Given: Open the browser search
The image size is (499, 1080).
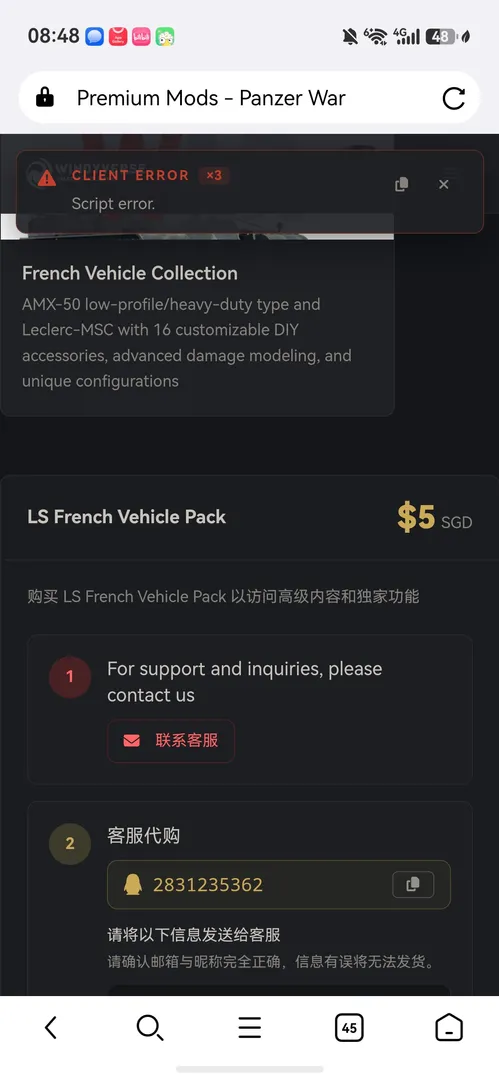Looking at the screenshot, I should pos(150,1028).
